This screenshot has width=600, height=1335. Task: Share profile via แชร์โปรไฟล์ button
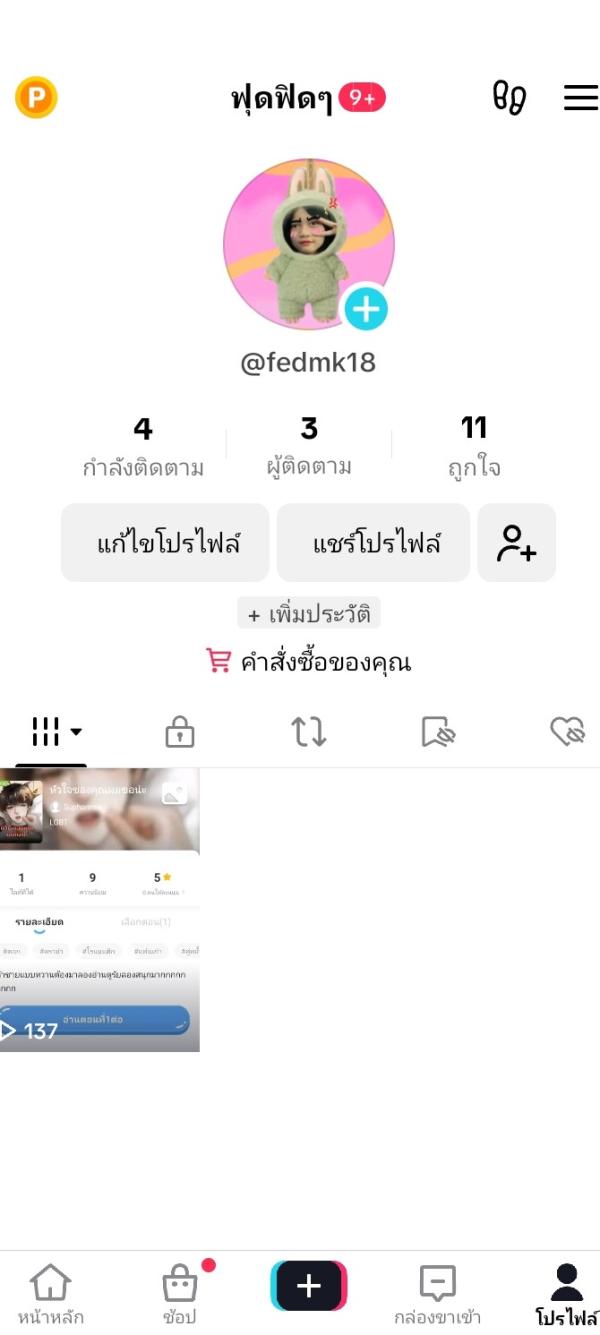tap(373, 543)
